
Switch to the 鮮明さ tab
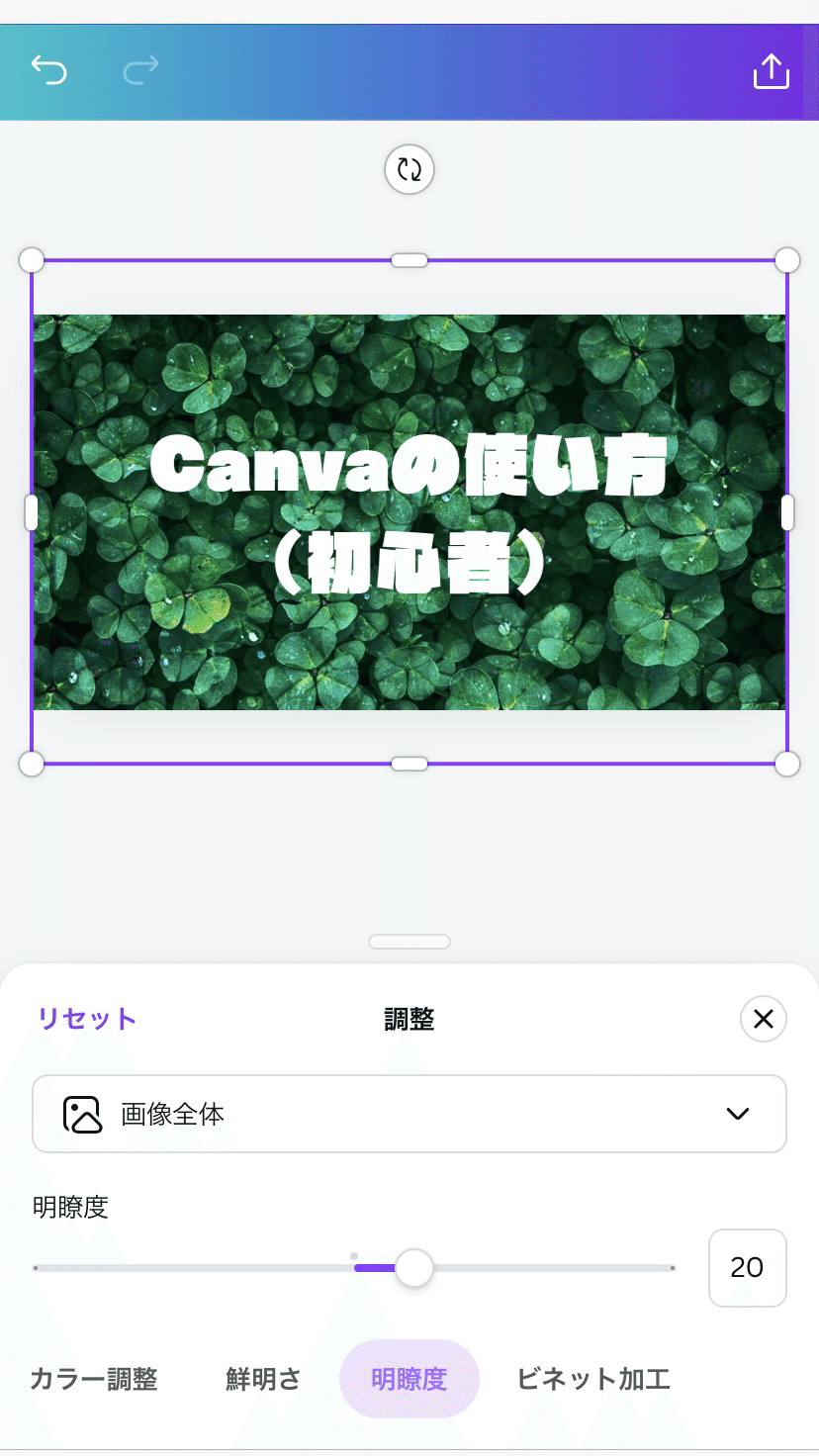pyautogui.click(x=263, y=1379)
